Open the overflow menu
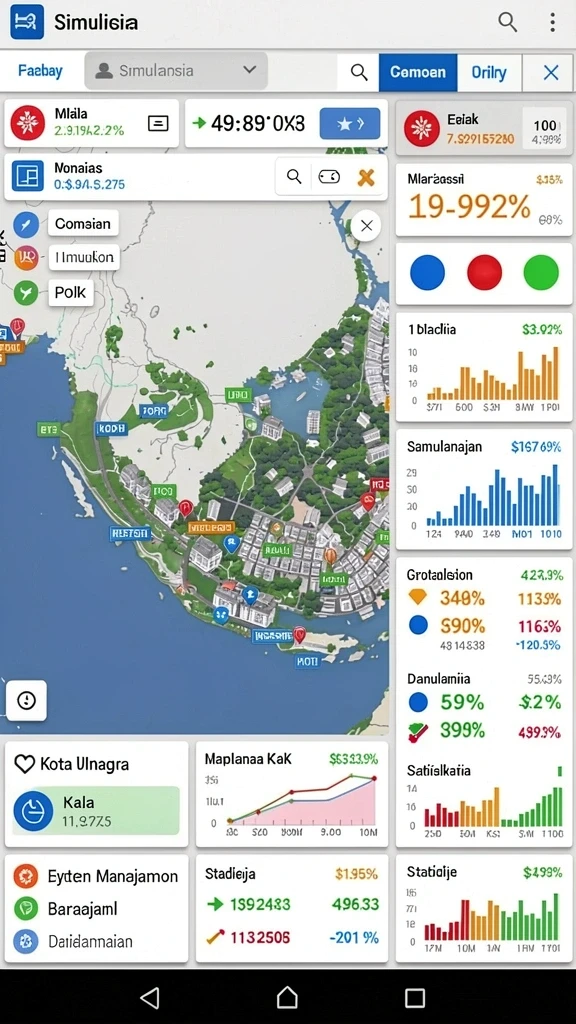This screenshot has height=1024, width=576. coord(552,22)
